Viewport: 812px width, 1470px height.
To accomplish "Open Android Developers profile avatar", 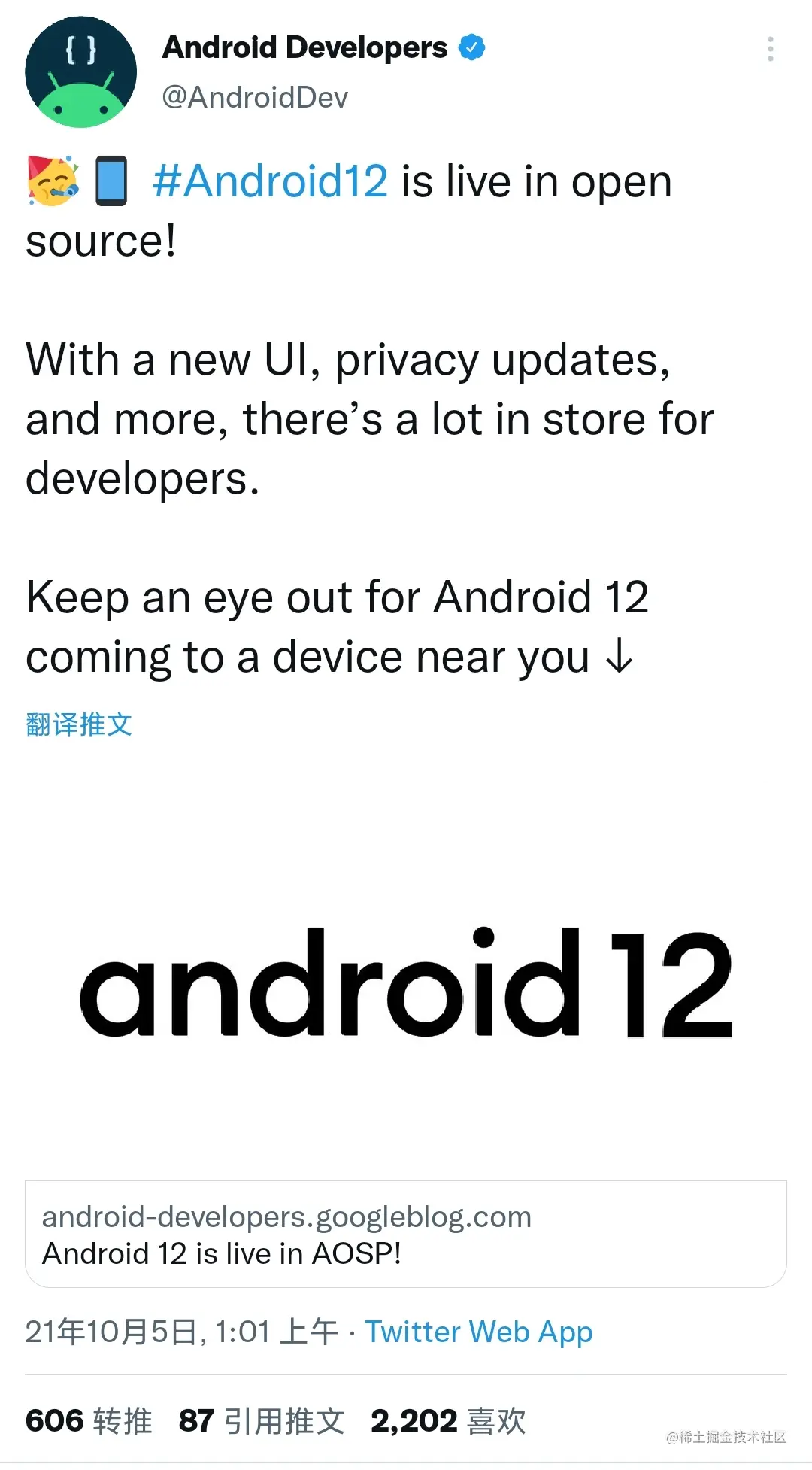I will pyautogui.click(x=81, y=72).
